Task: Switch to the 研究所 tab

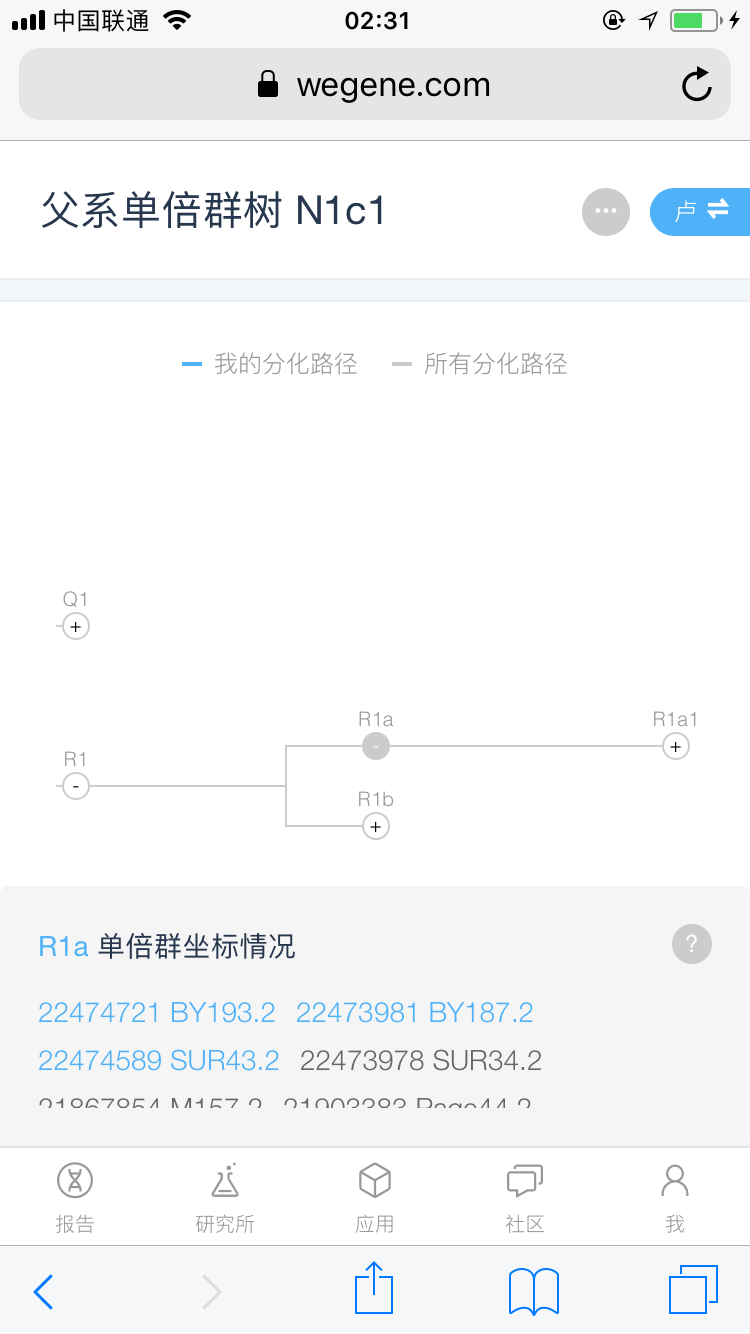Action: click(x=225, y=1197)
